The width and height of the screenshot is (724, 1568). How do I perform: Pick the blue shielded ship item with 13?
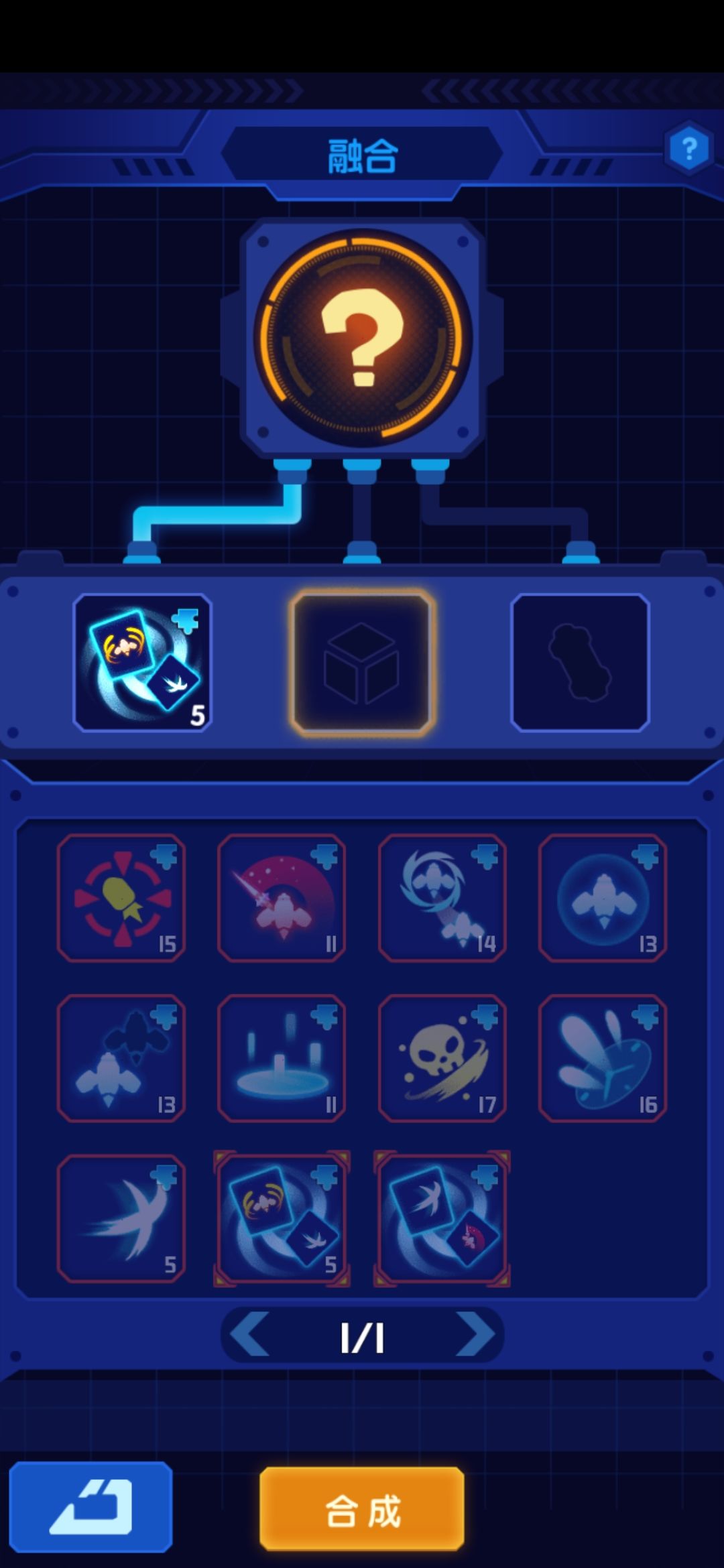coord(603,898)
